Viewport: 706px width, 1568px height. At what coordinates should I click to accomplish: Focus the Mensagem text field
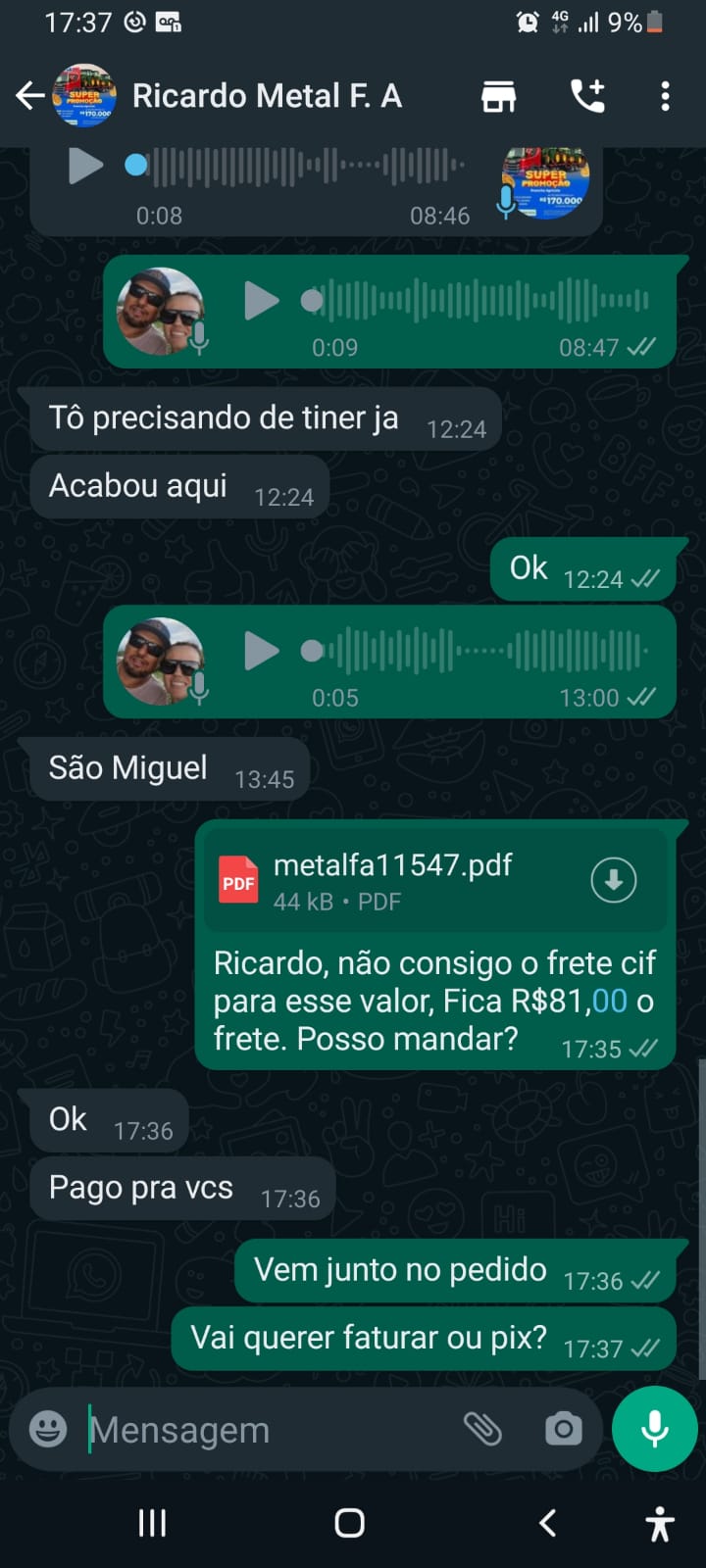click(265, 1430)
